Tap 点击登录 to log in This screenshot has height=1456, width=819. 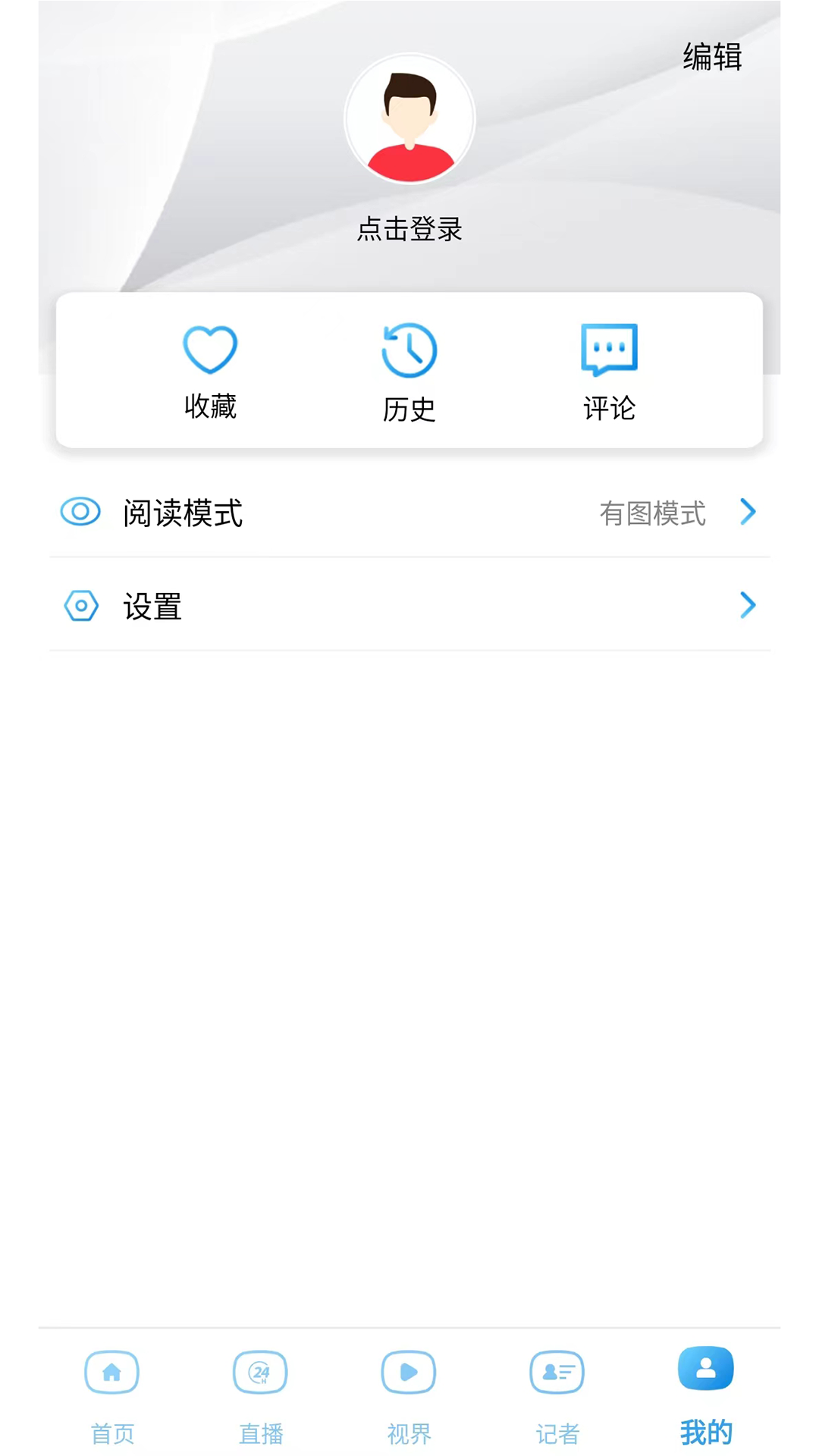click(409, 229)
